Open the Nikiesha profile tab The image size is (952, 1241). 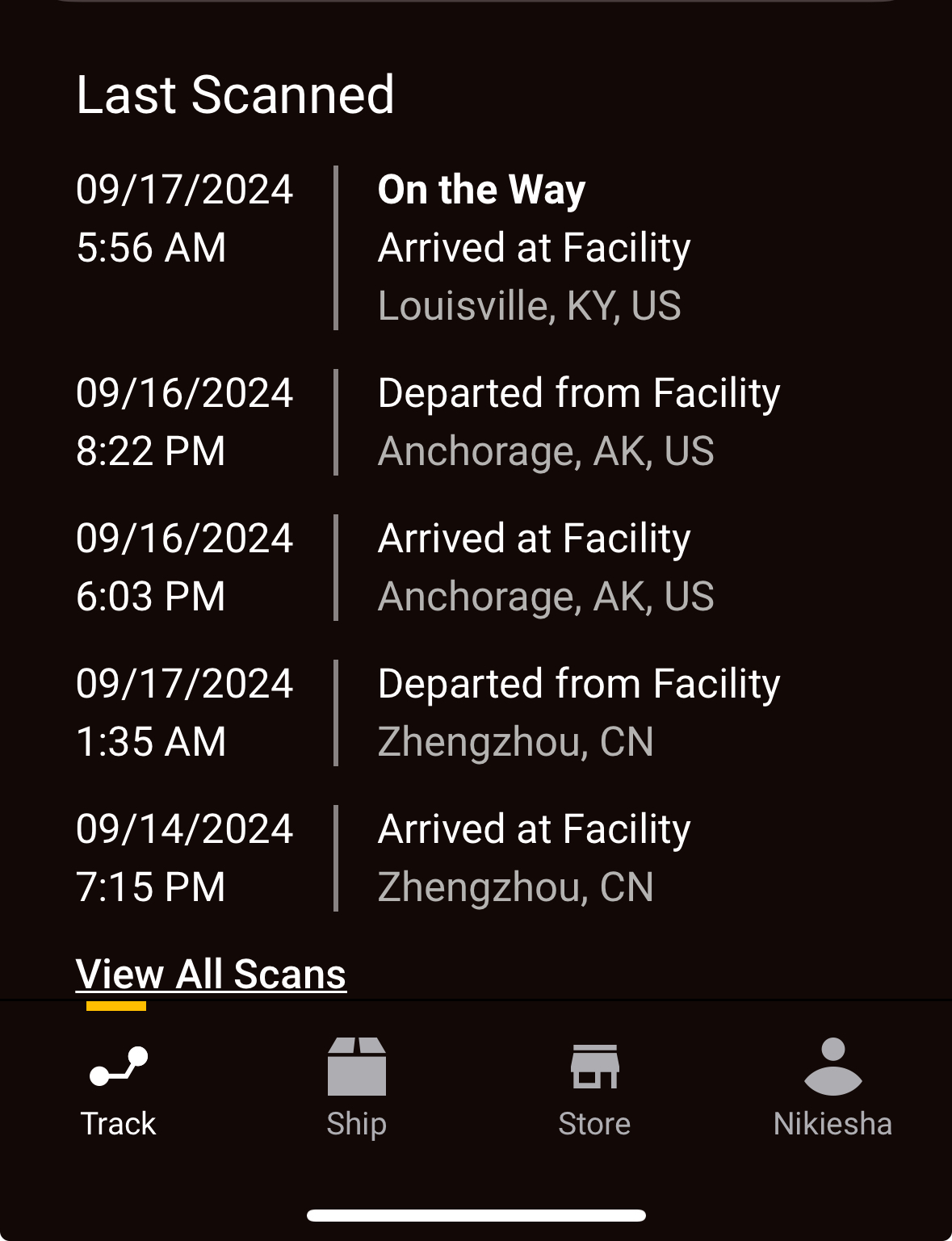(x=832, y=1088)
